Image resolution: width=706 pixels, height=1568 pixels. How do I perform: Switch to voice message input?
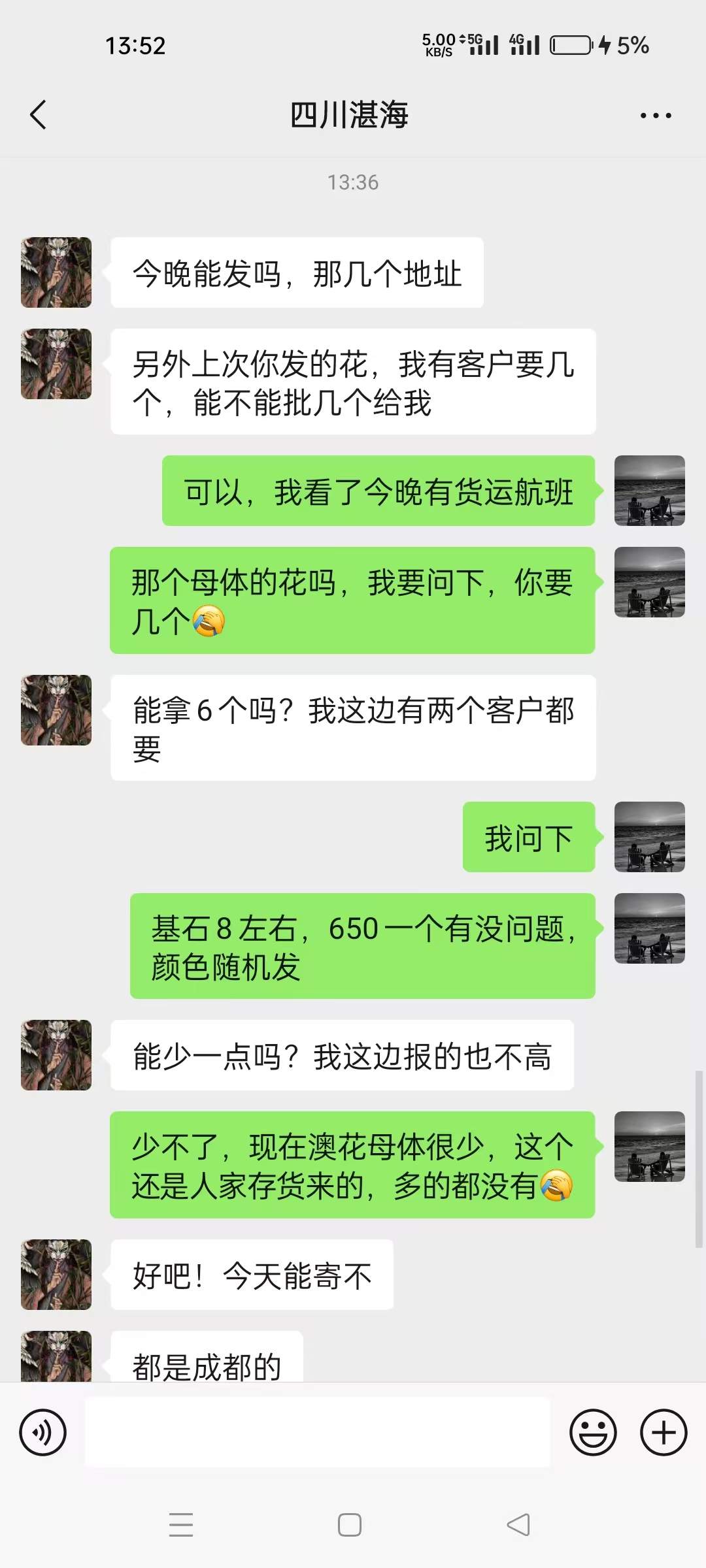coord(43,1433)
